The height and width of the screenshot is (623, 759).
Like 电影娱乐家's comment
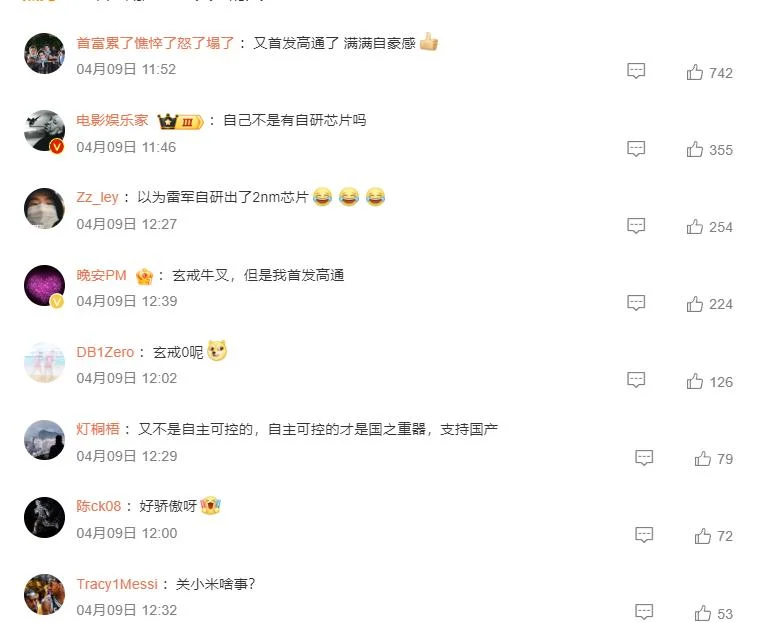pos(695,149)
